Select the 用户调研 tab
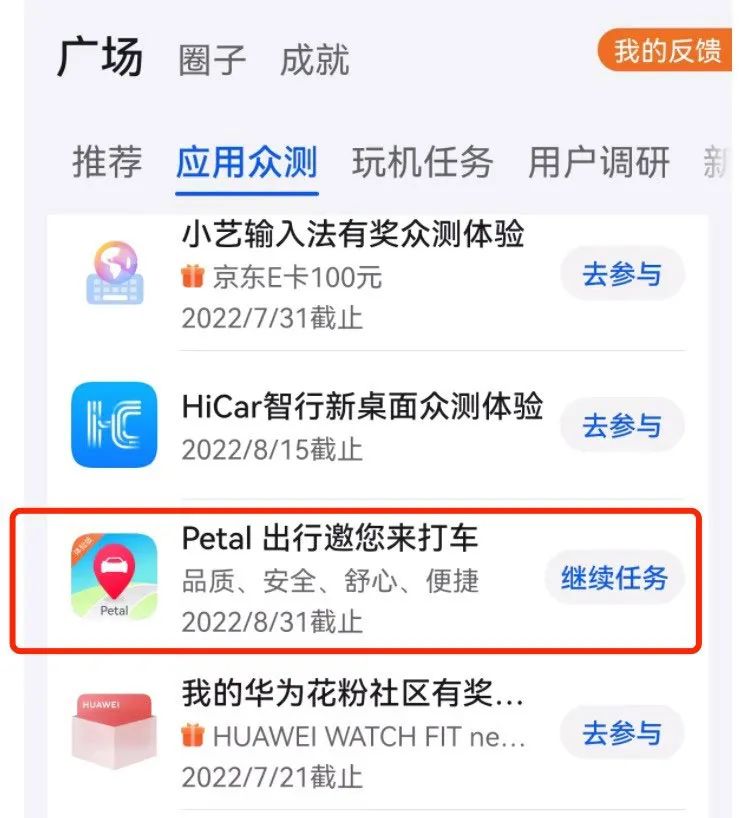This screenshot has width=748, height=818. click(x=598, y=162)
